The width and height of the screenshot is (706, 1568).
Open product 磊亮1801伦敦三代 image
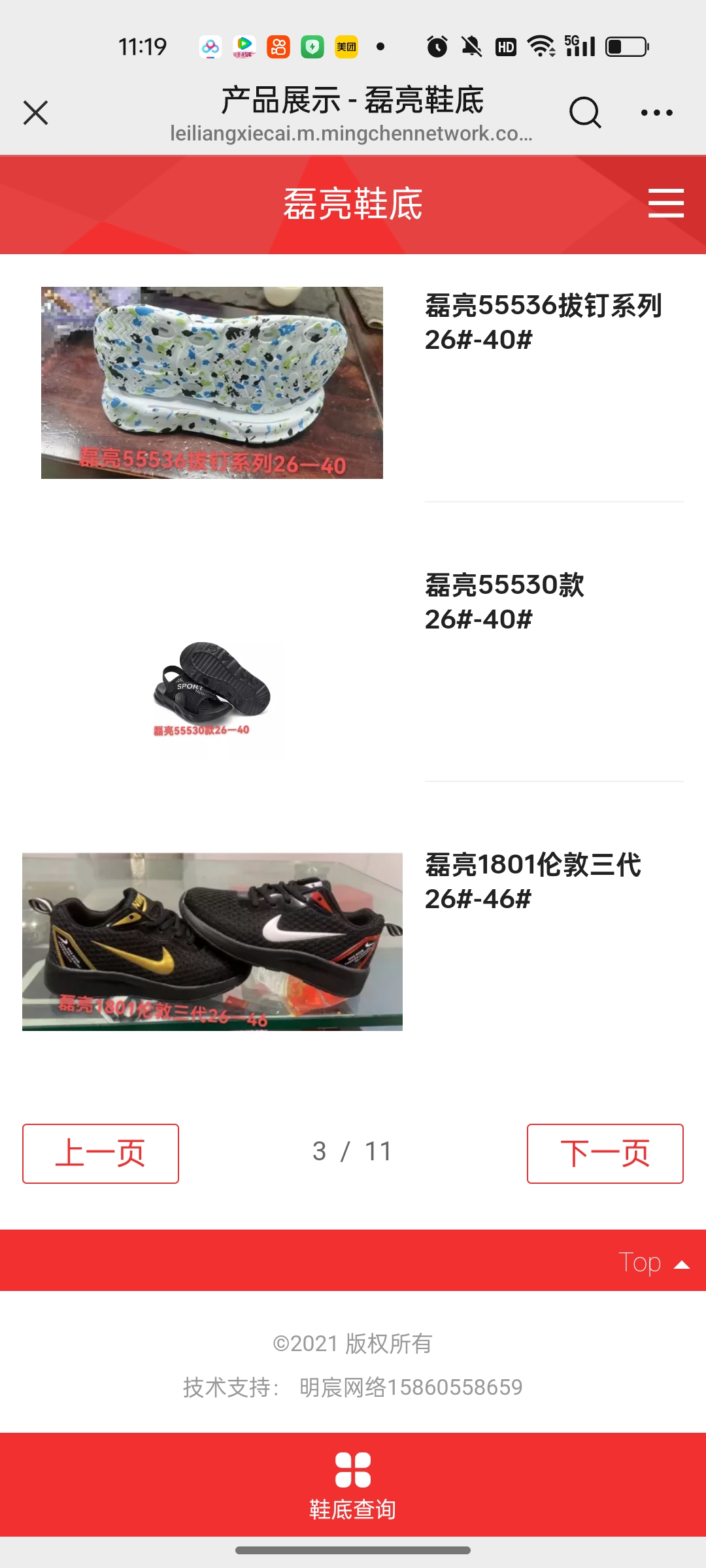point(212,941)
